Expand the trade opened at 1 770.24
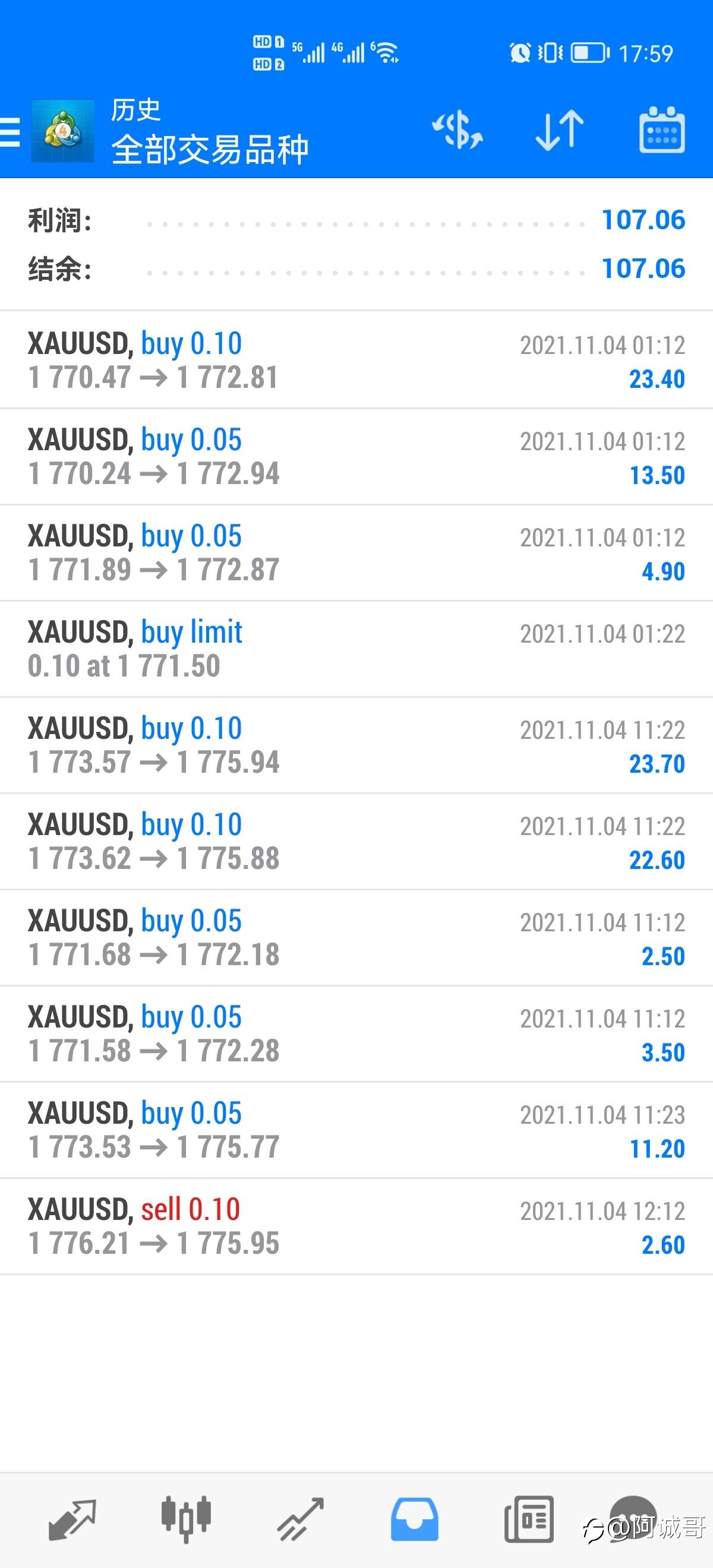The image size is (713, 1568). (x=356, y=457)
